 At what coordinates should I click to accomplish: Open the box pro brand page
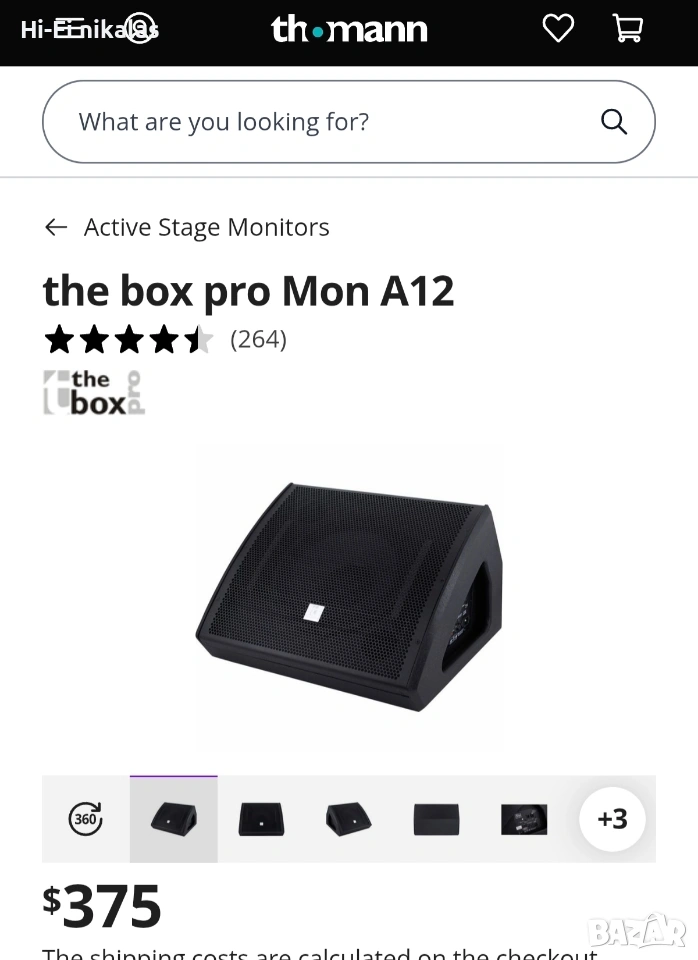(x=94, y=392)
